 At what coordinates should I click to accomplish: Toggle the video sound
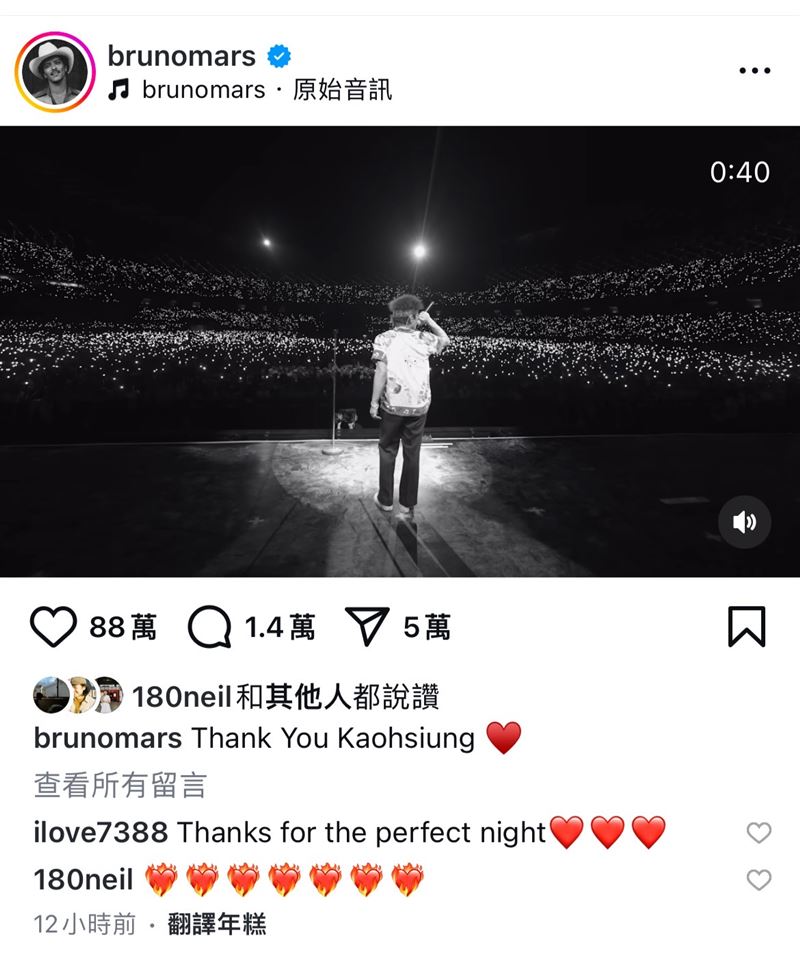coord(745,522)
